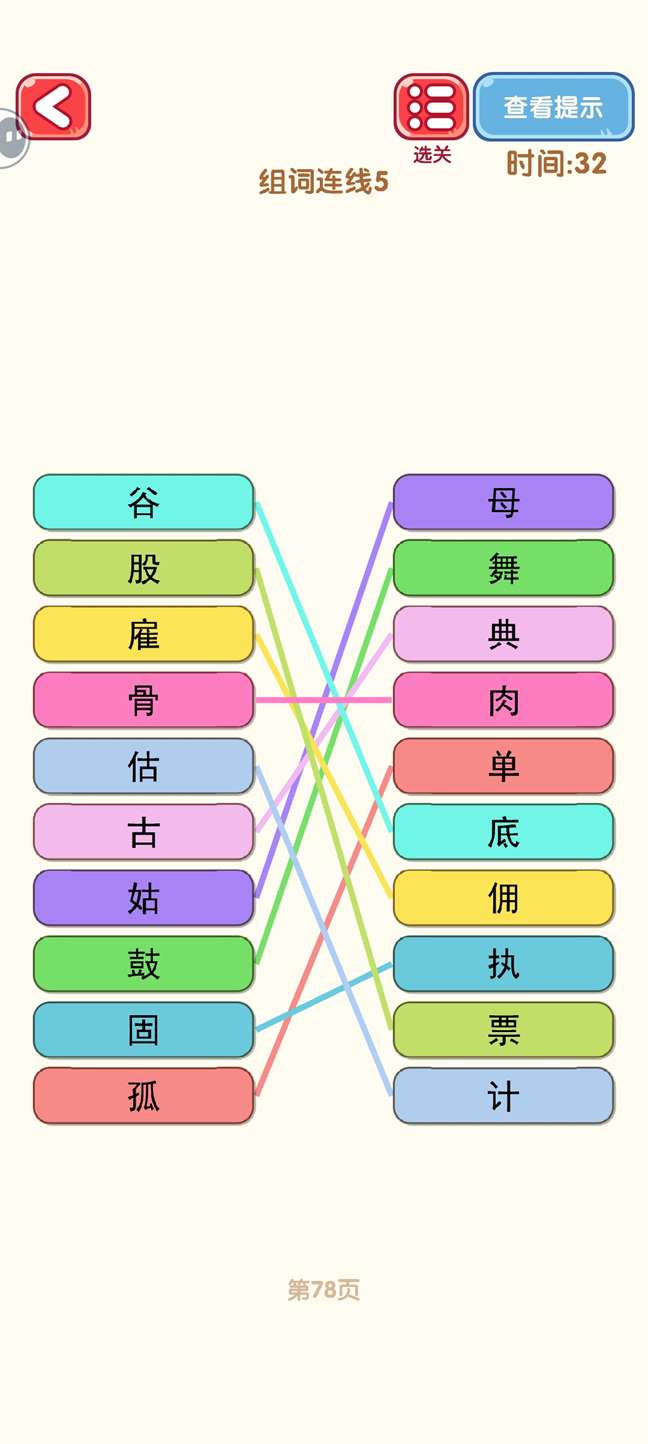This screenshot has height=1444, width=648.
Task: Choose the pink 骨 tile
Action: click(144, 700)
